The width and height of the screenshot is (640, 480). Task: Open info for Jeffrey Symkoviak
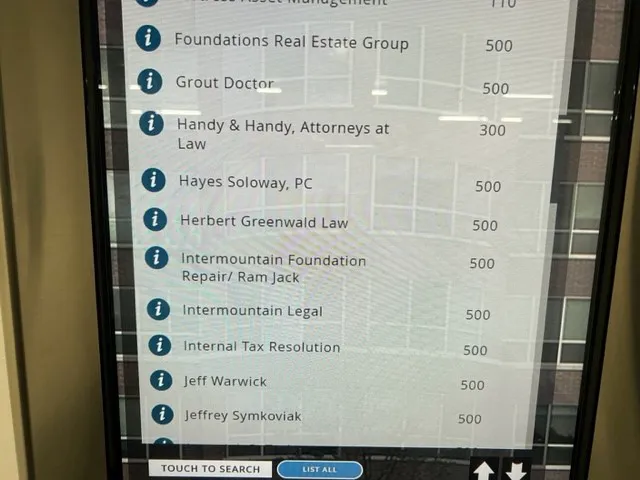click(161, 413)
